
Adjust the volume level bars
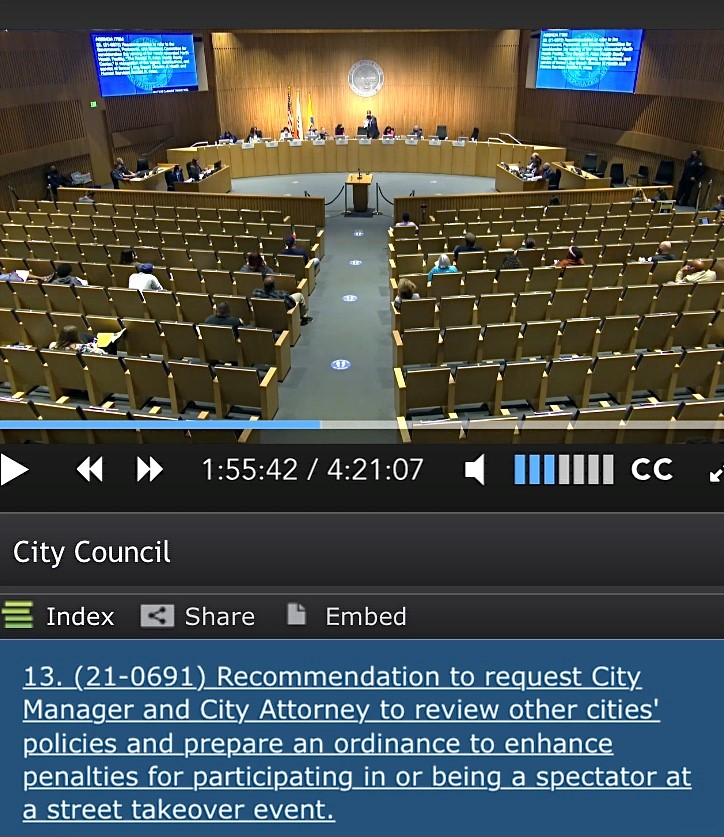pos(562,468)
